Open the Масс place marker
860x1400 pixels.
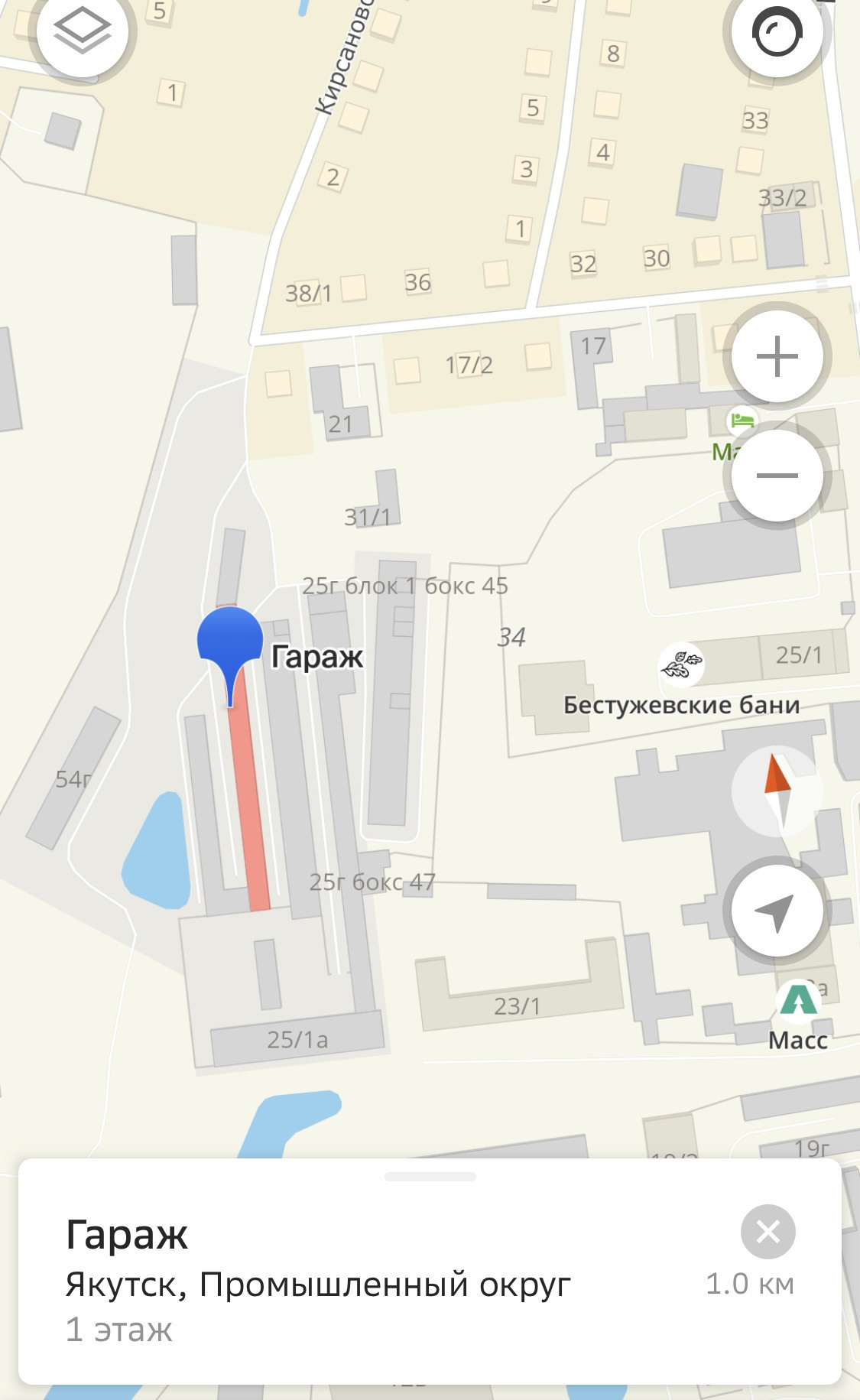tap(798, 1000)
